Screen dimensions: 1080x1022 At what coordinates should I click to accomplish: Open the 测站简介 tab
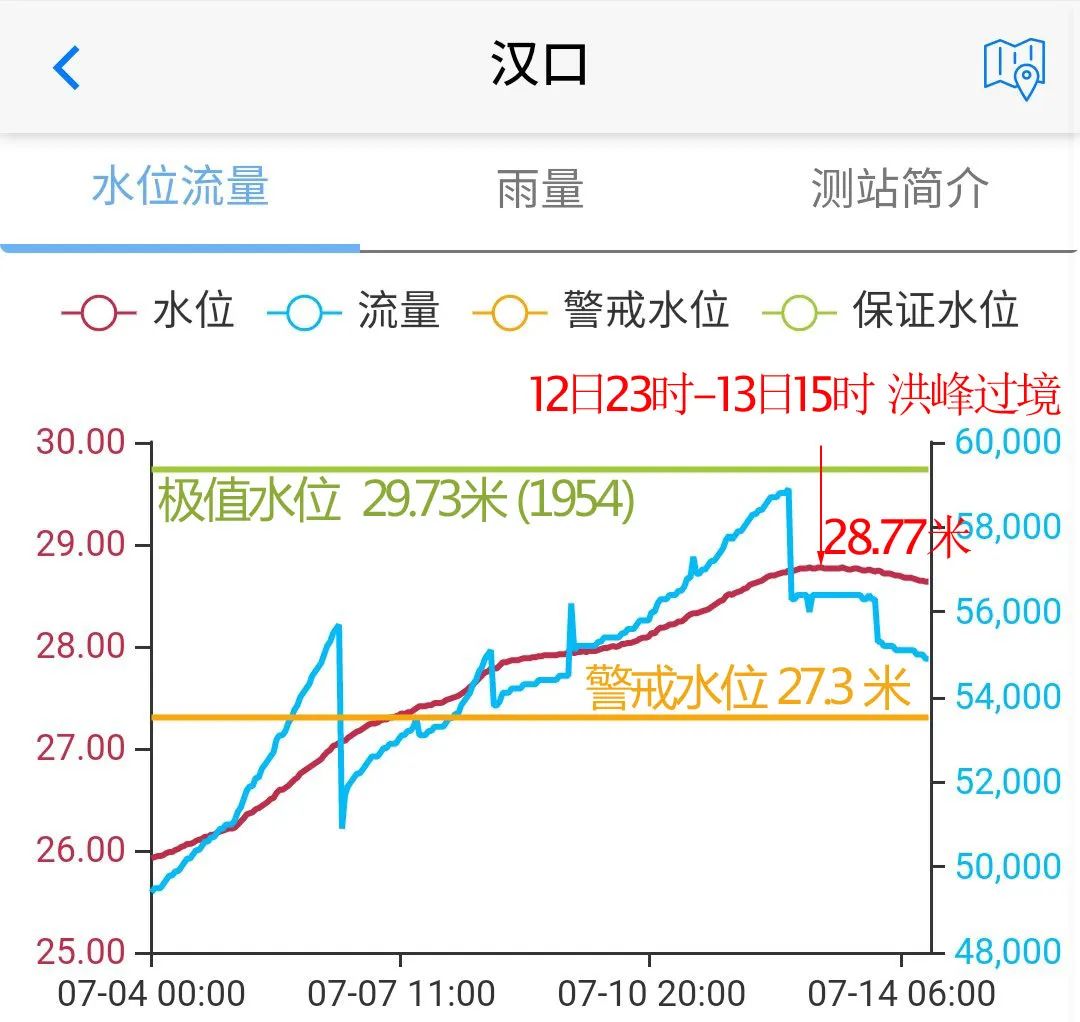(900, 187)
